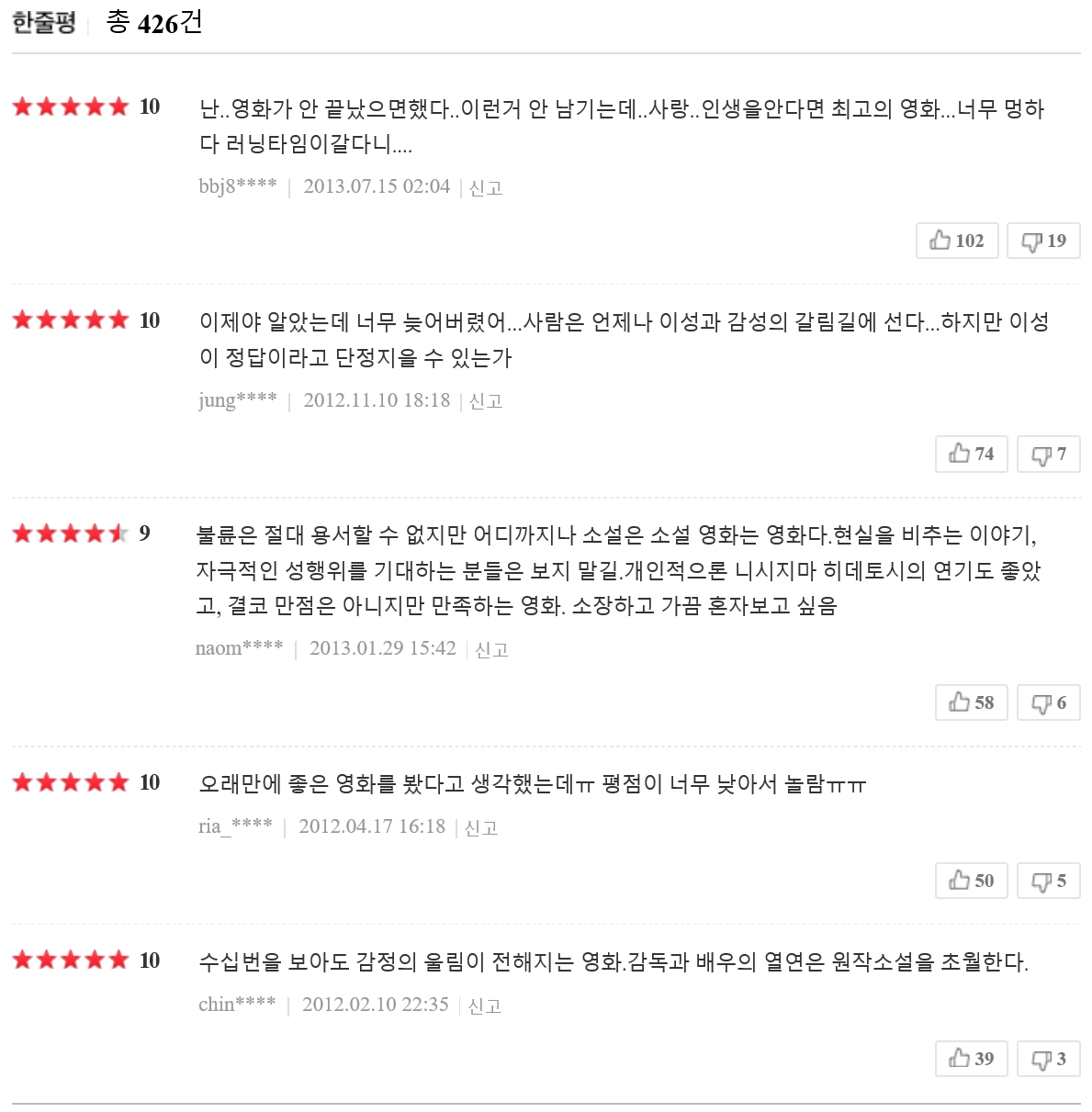Viewport: 1092px width, 1112px height.
Task: Upvote jung****'s review with 74 likes
Action: tap(972, 454)
